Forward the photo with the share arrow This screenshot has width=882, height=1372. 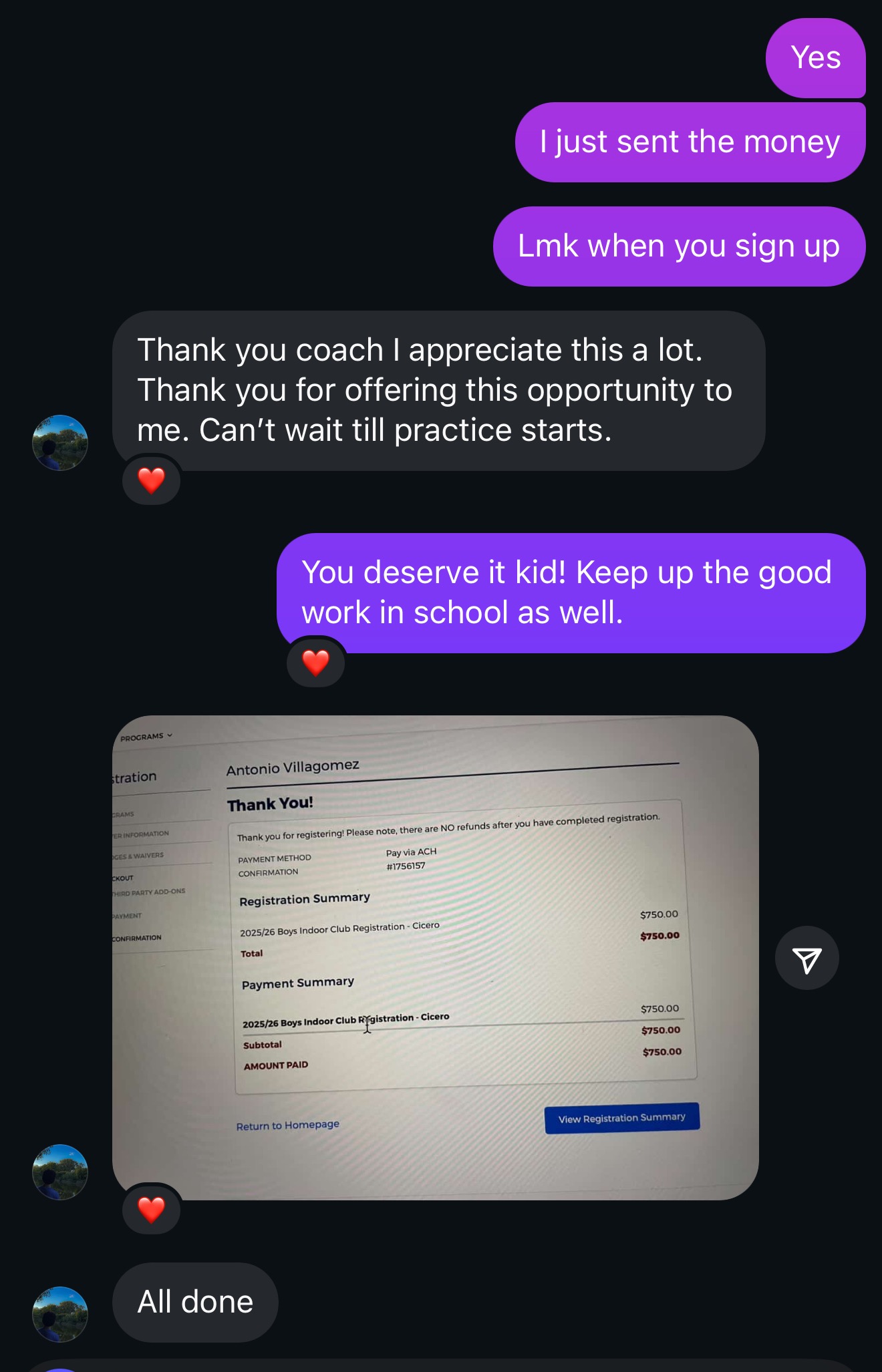point(806,958)
